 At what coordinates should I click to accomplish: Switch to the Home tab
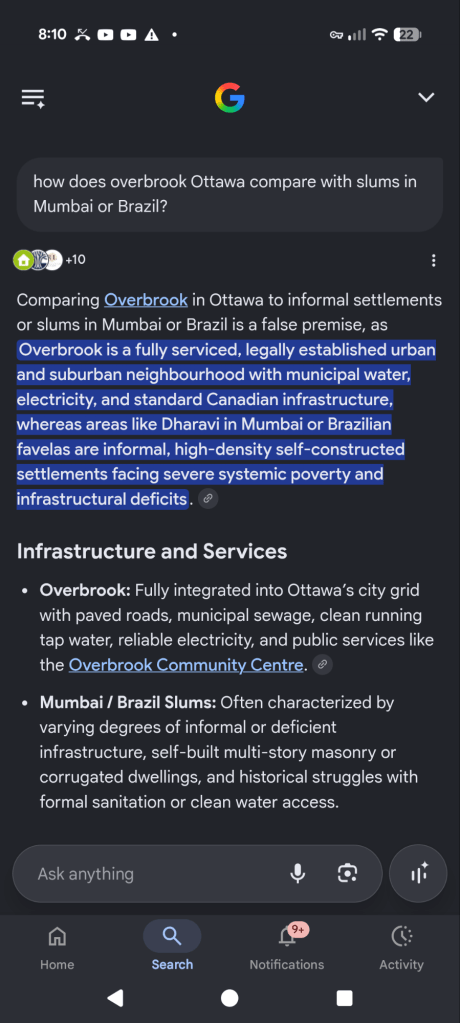coord(57,947)
